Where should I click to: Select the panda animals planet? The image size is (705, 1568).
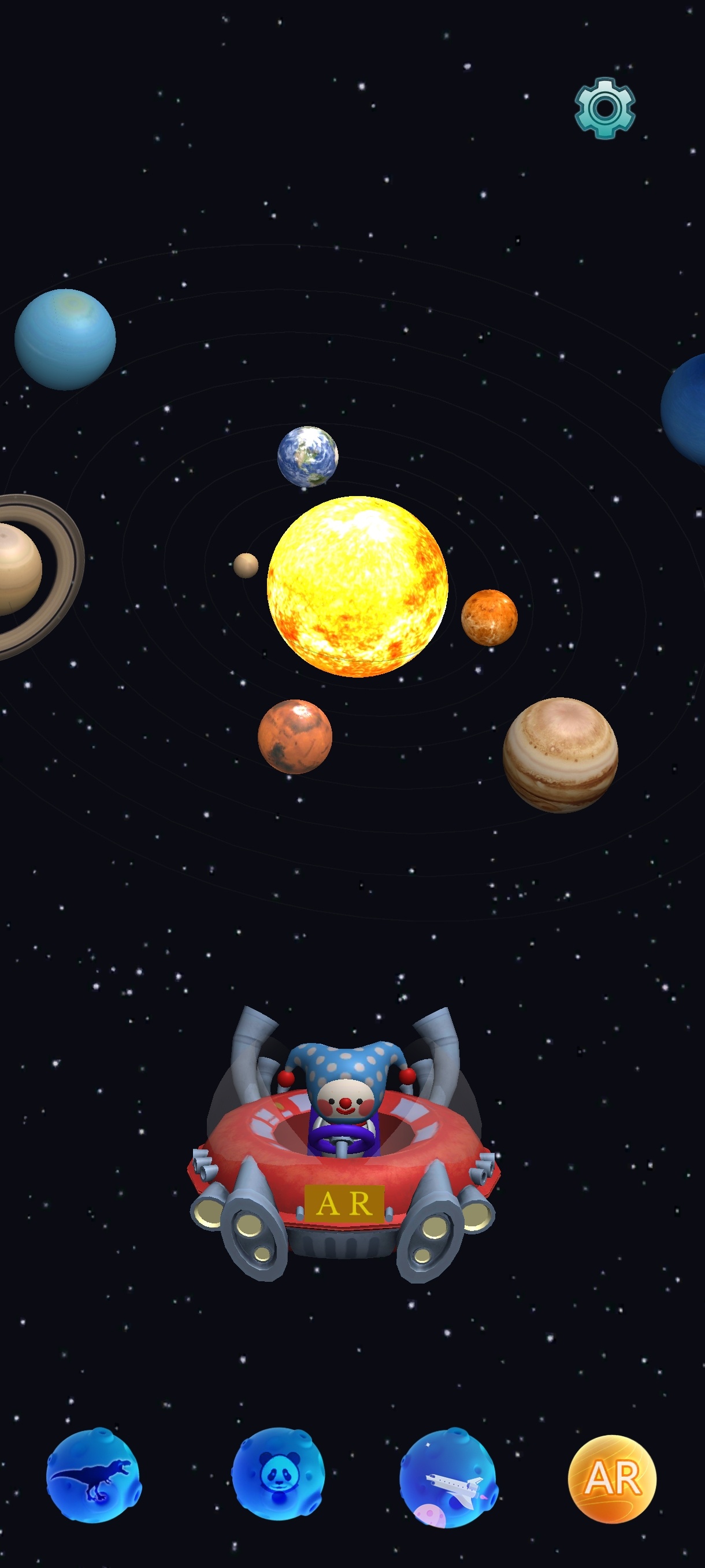pyautogui.click(x=278, y=1474)
